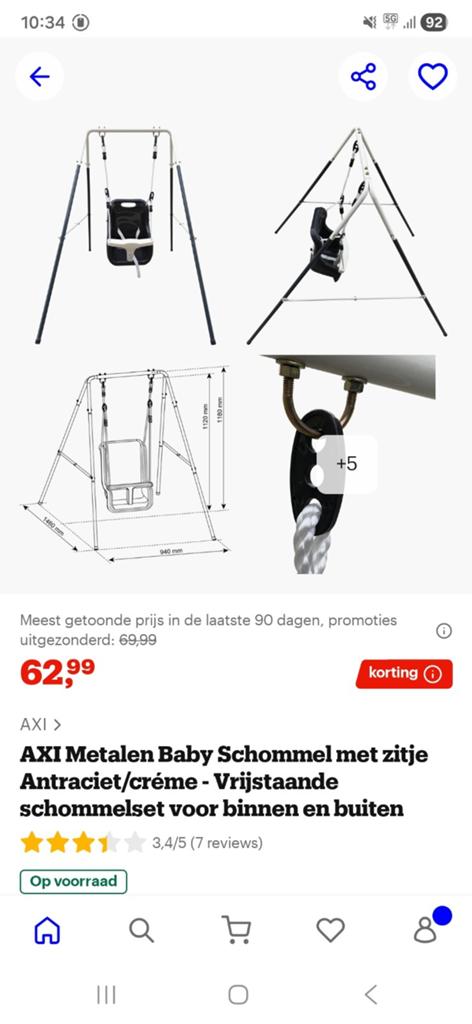View the +5 more product images
Screen dimensions: 472x1024
point(348,464)
